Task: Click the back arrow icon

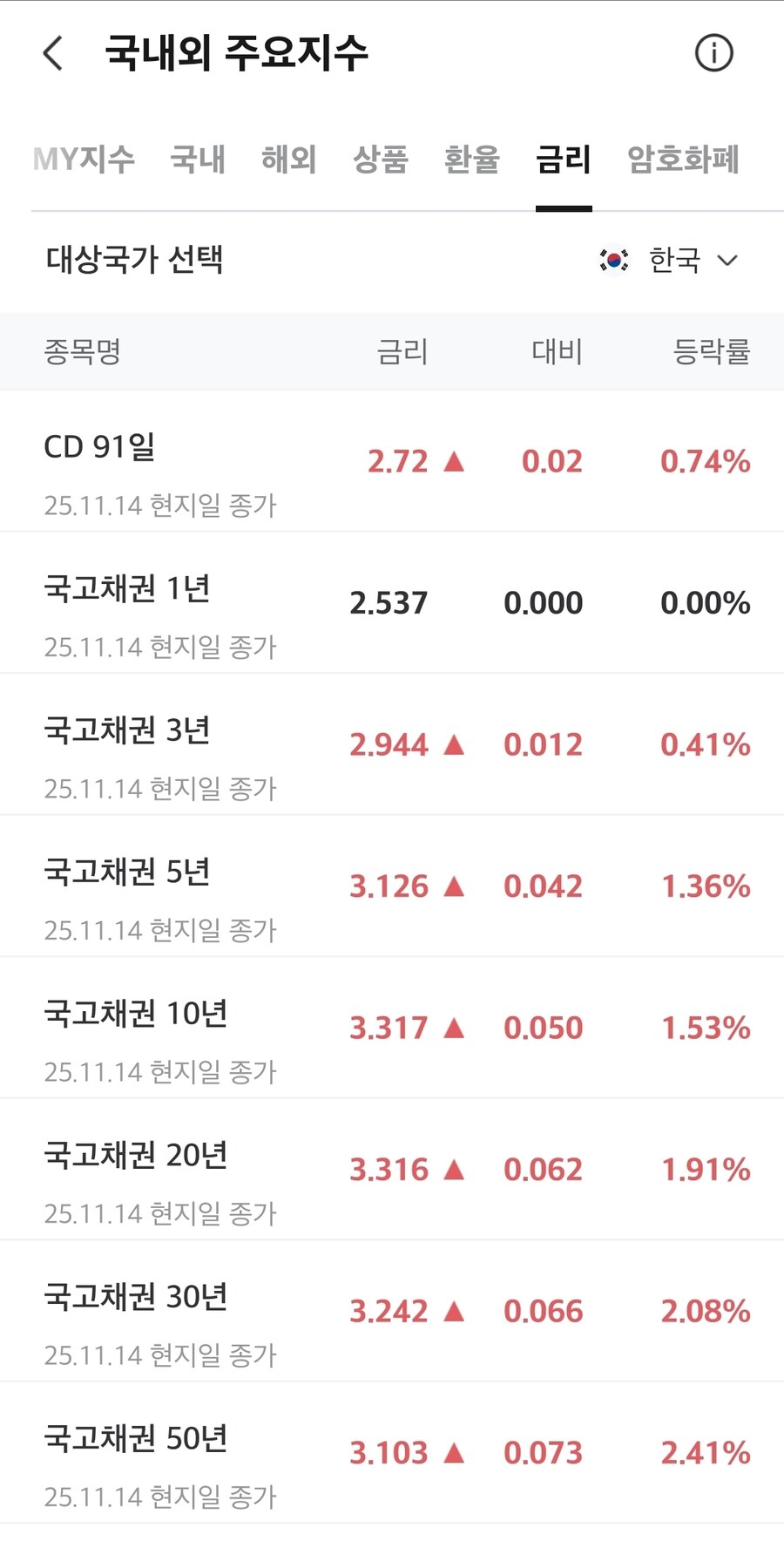Action: [x=52, y=53]
